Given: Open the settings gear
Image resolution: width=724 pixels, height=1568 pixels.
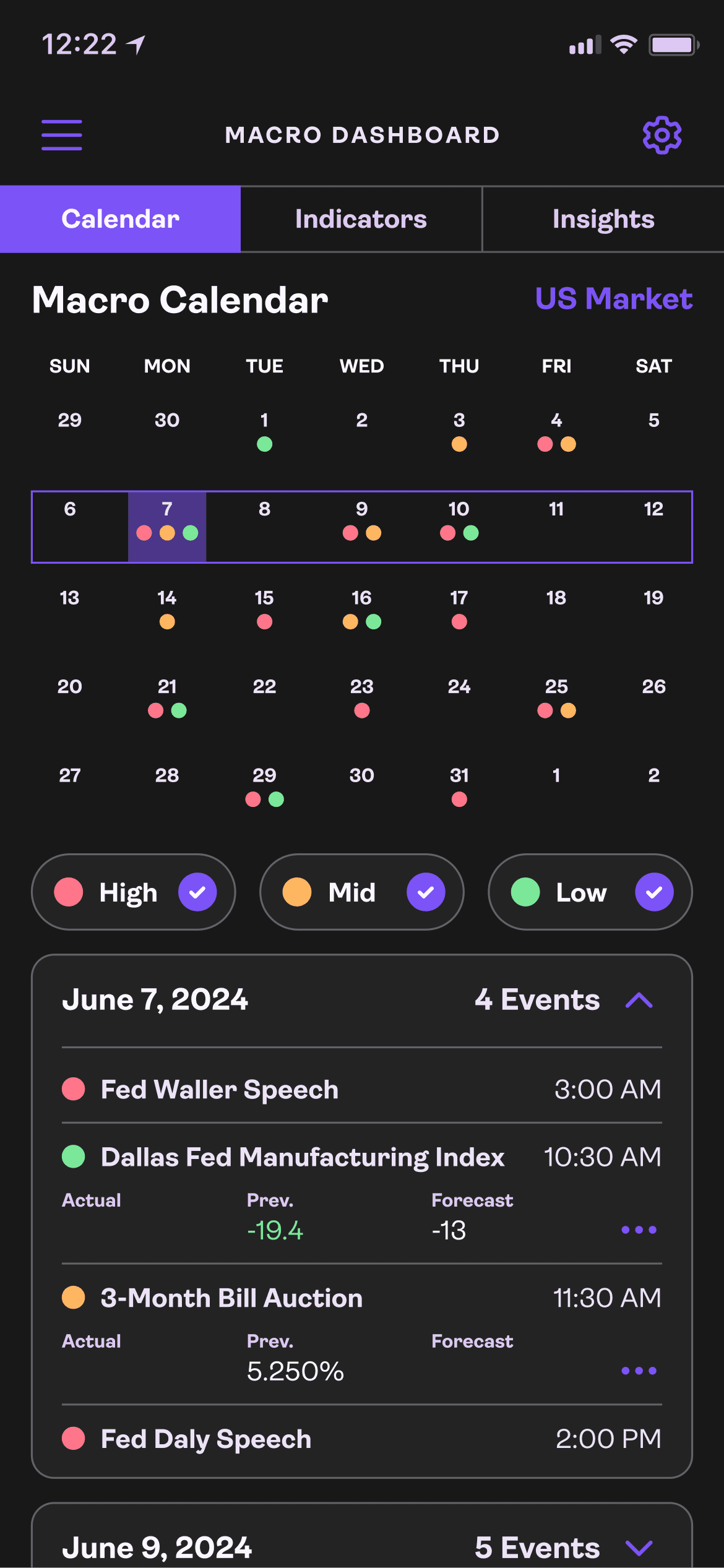Looking at the screenshot, I should click(x=662, y=135).
